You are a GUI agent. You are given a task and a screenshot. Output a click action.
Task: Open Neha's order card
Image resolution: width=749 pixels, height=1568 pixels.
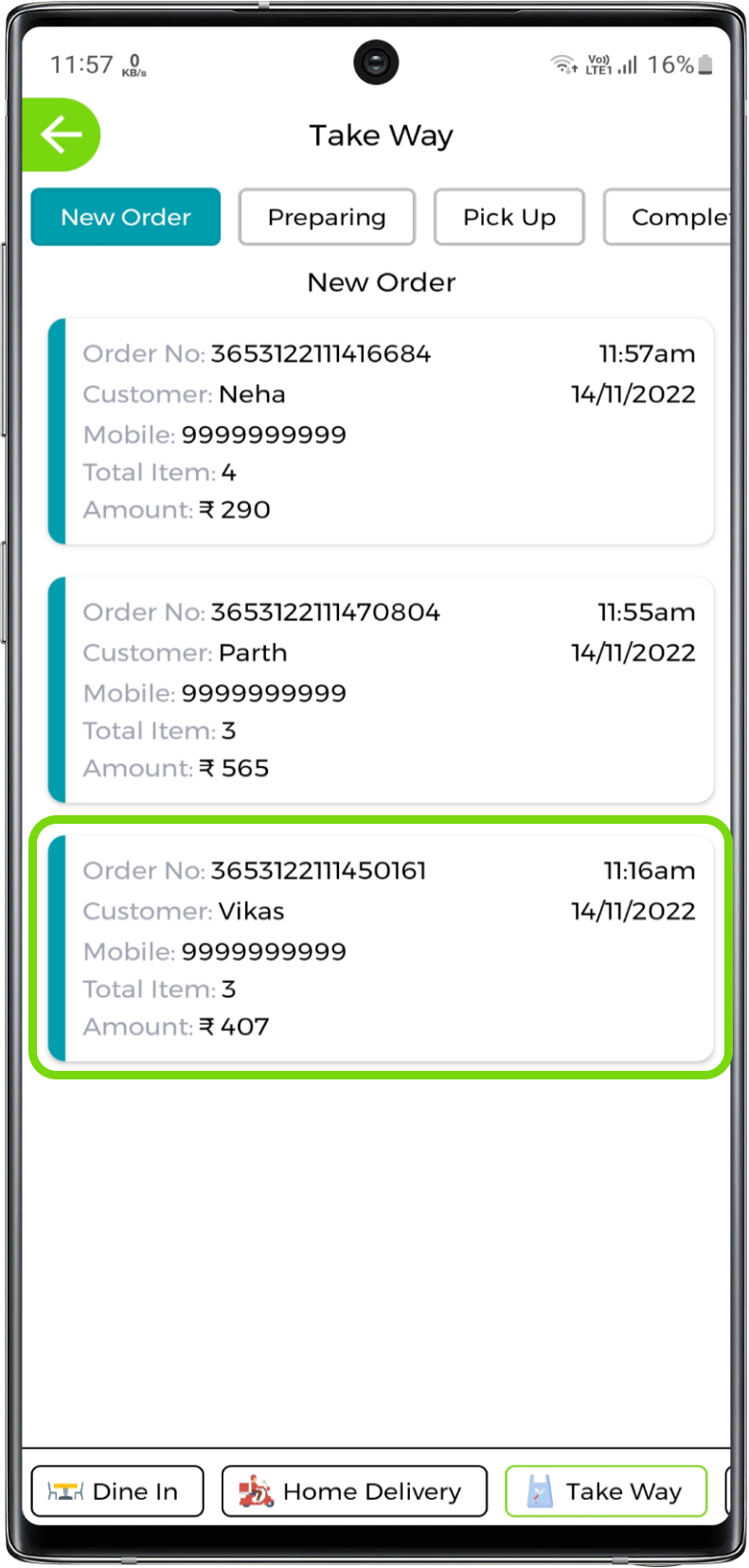381,432
